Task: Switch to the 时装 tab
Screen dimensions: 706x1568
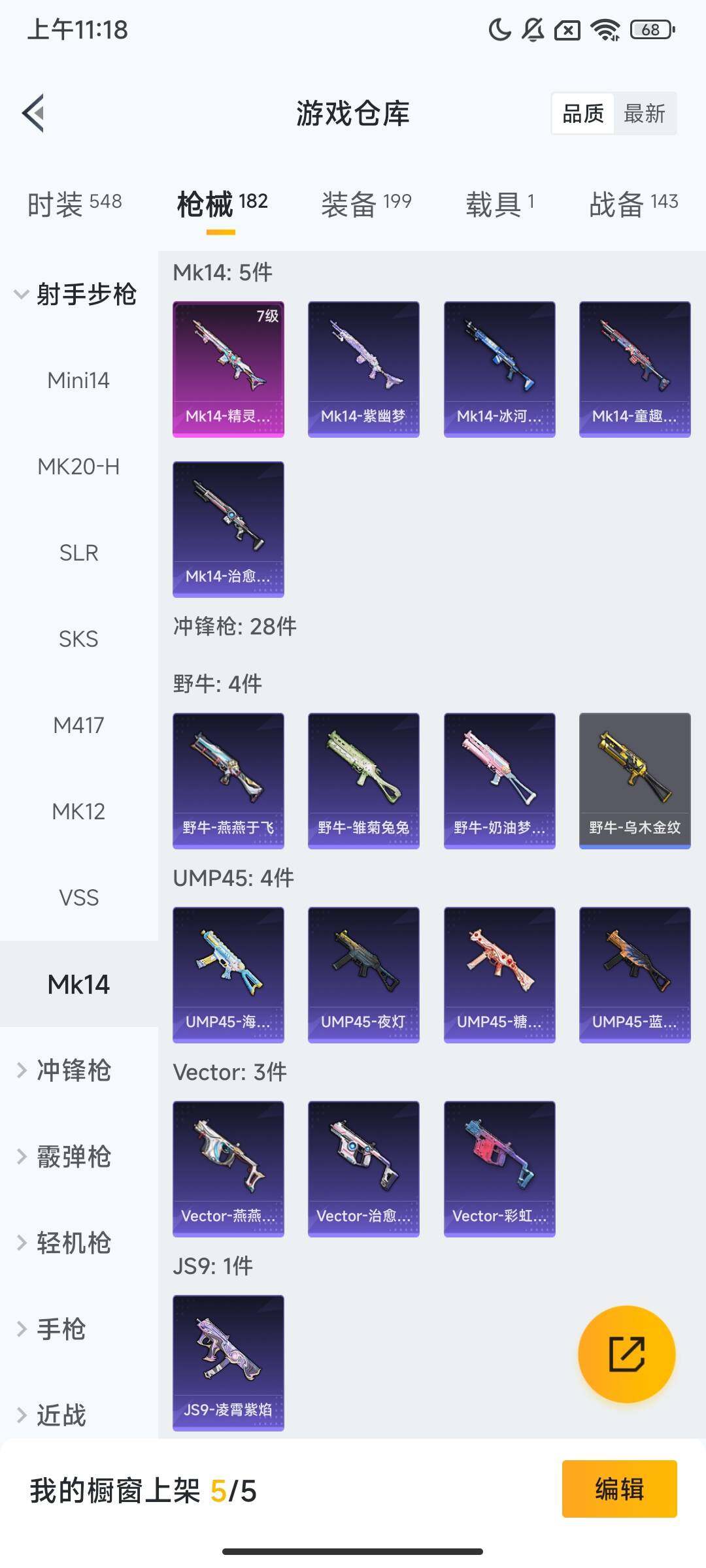Action: pyautogui.click(x=74, y=204)
